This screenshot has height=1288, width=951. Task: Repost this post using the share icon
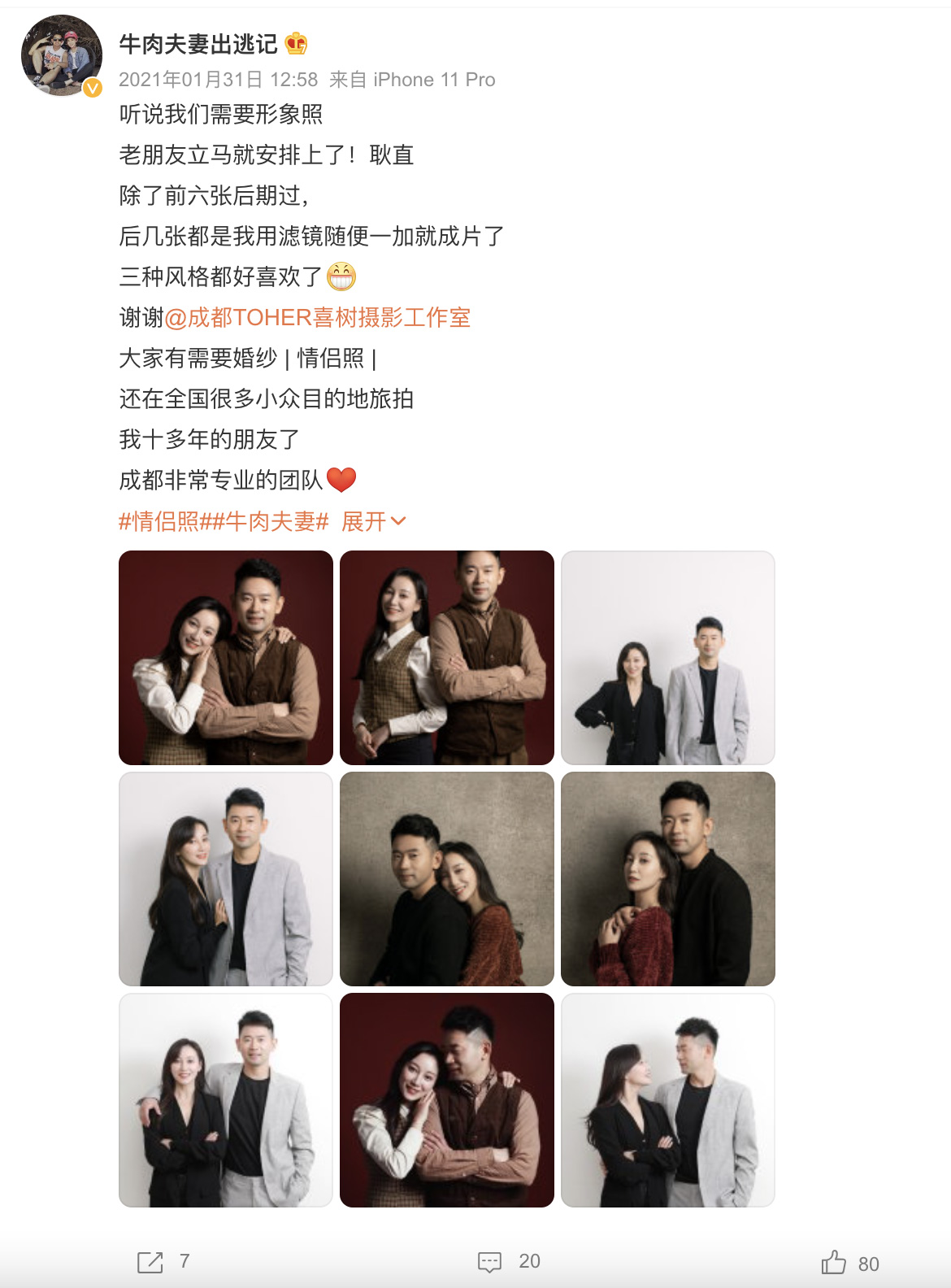(x=150, y=1262)
